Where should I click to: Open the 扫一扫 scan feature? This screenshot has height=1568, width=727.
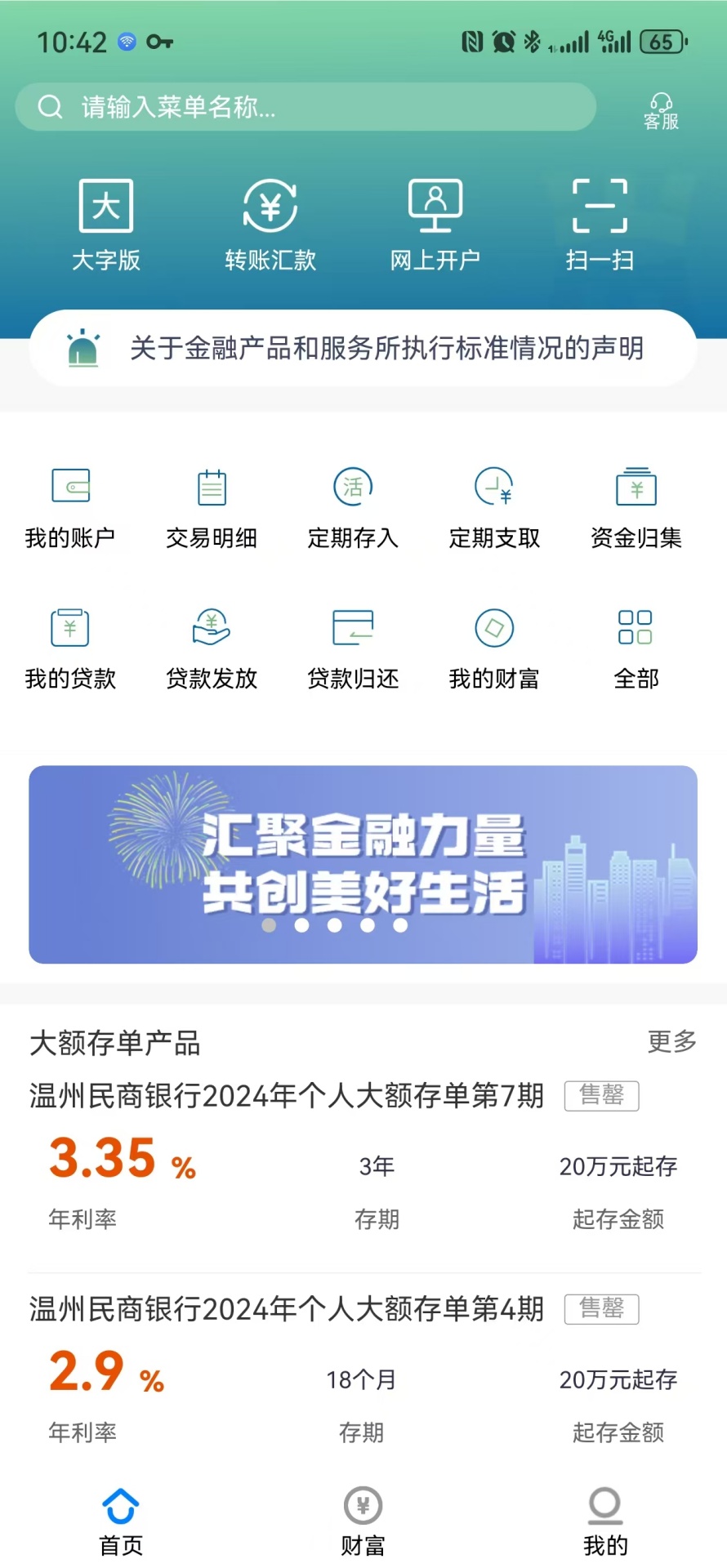pos(600,225)
